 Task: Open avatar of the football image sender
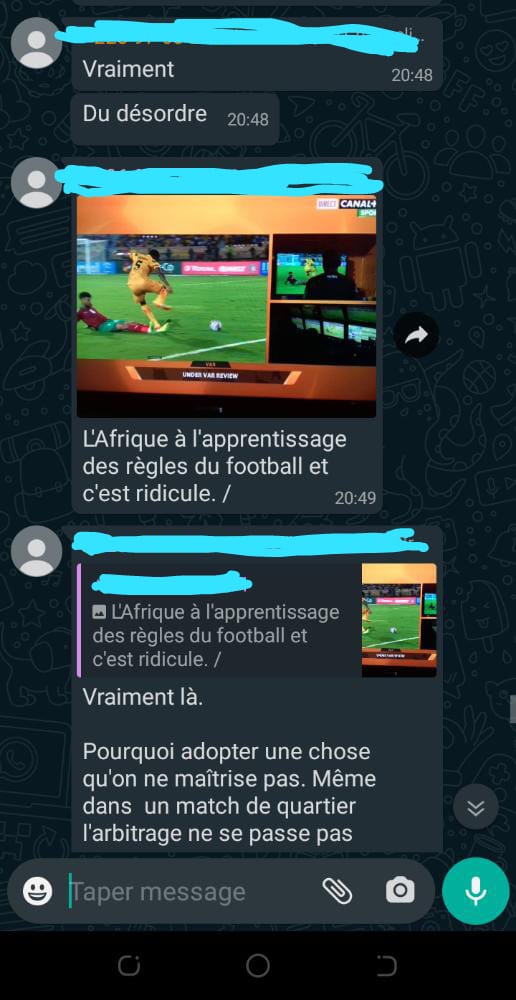pos(37,182)
